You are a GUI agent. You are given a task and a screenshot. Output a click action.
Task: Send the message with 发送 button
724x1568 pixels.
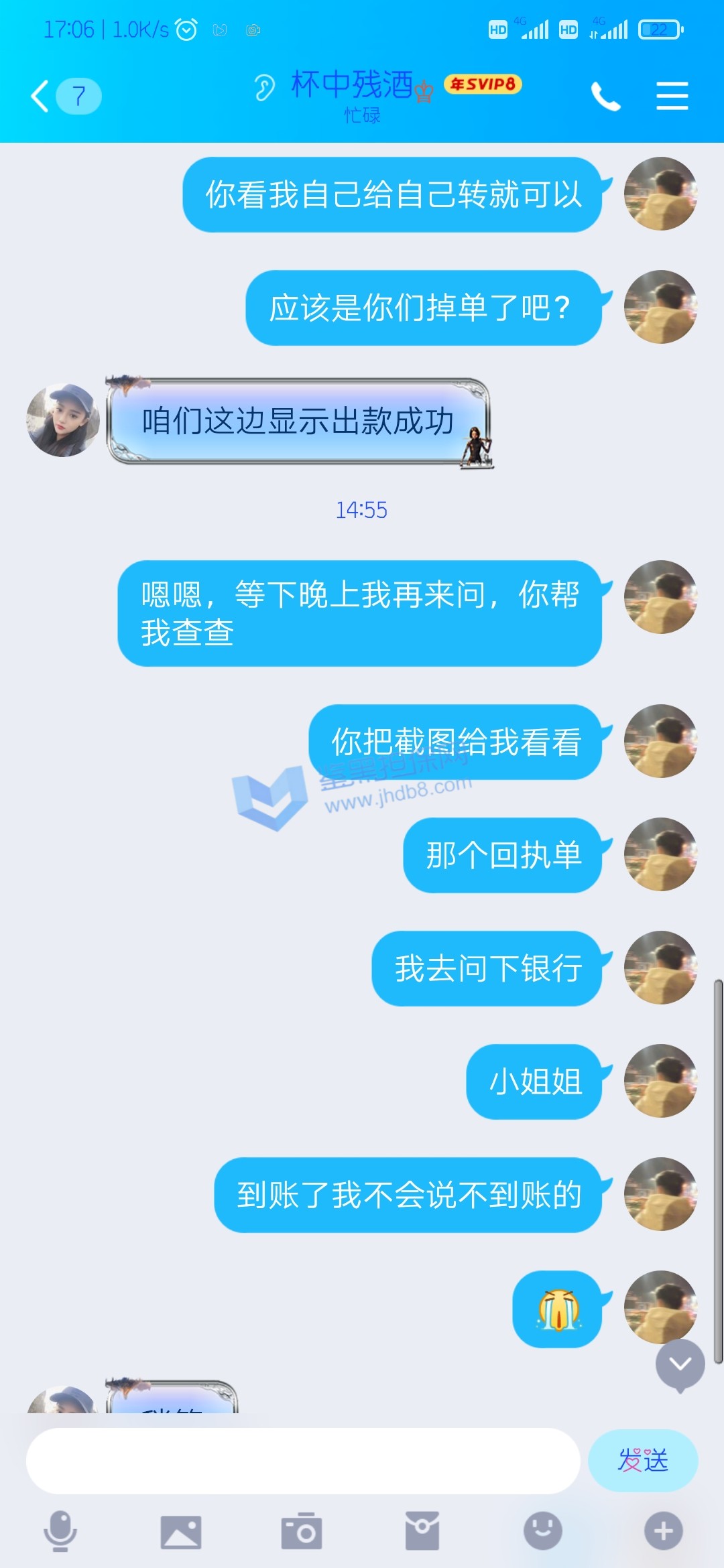tap(643, 1461)
